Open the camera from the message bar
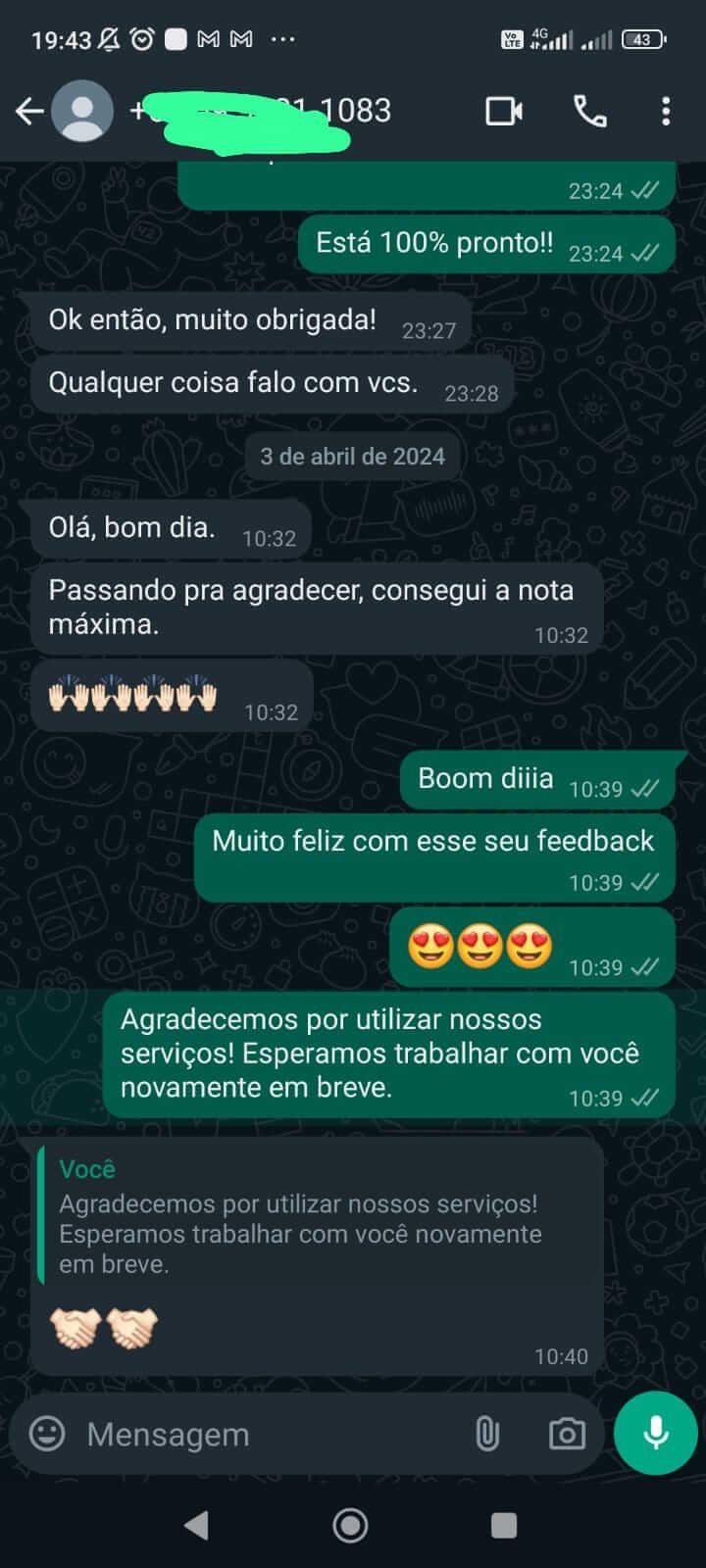Image resolution: width=706 pixels, height=1568 pixels. click(567, 1435)
